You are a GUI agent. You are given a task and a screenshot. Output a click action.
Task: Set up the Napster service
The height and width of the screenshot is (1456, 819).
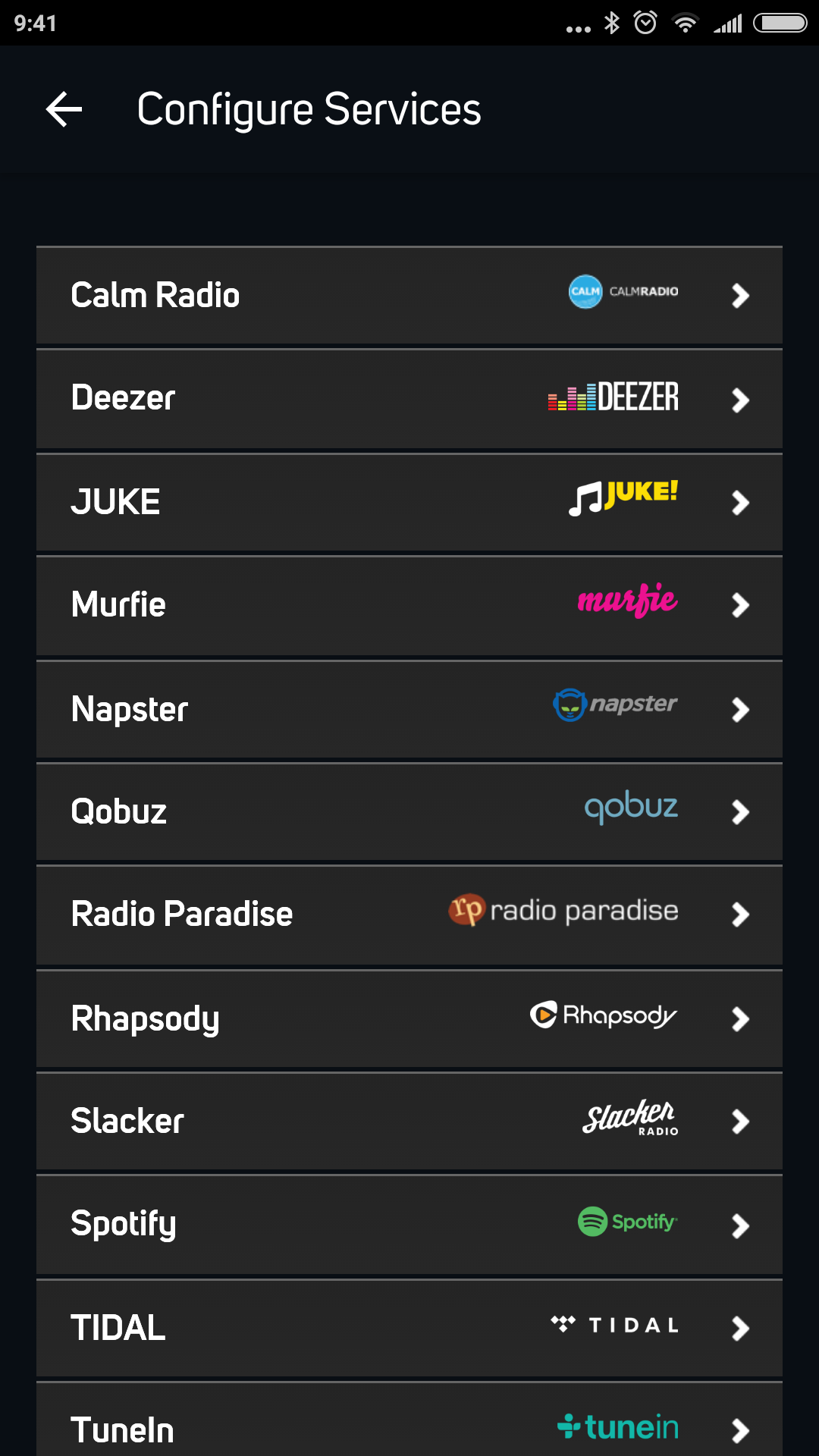409,709
